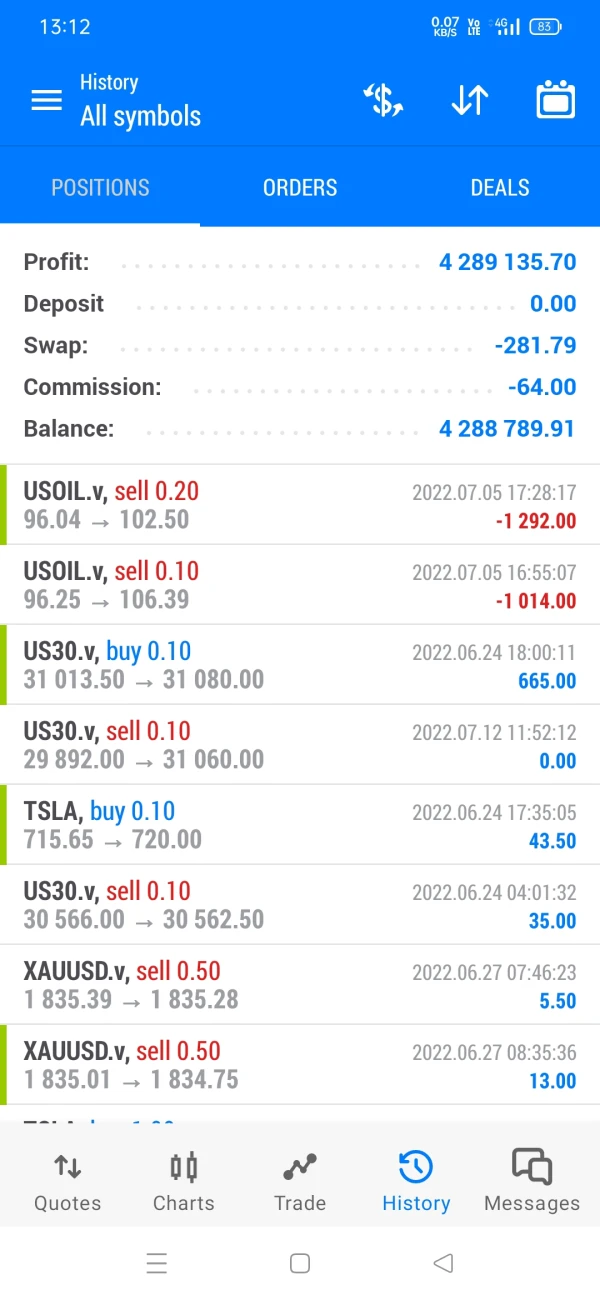Open the Messages tab
The height and width of the screenshot is (1300, 600).
(x=532, y=1180)
